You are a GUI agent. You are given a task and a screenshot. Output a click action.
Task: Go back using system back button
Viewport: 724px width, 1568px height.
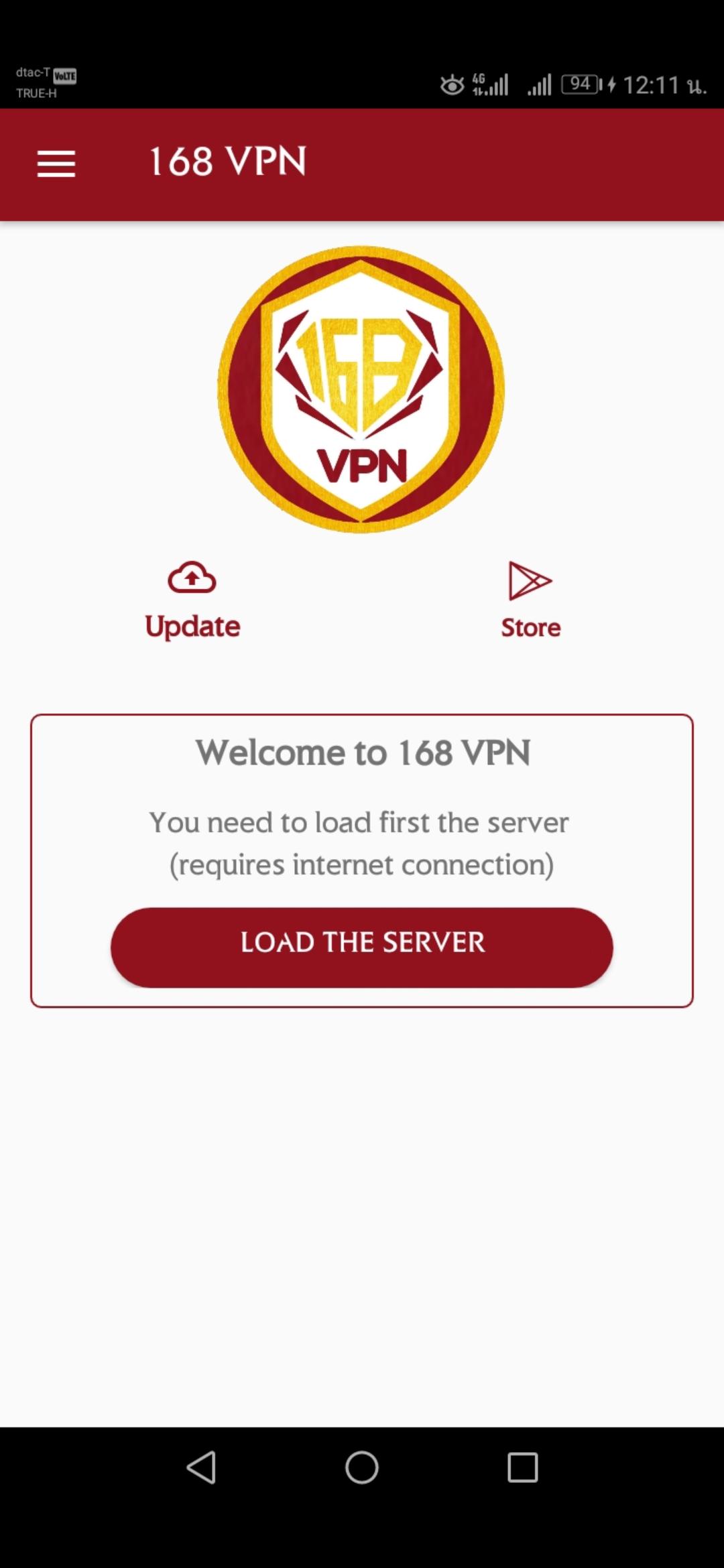(201, 1467)
